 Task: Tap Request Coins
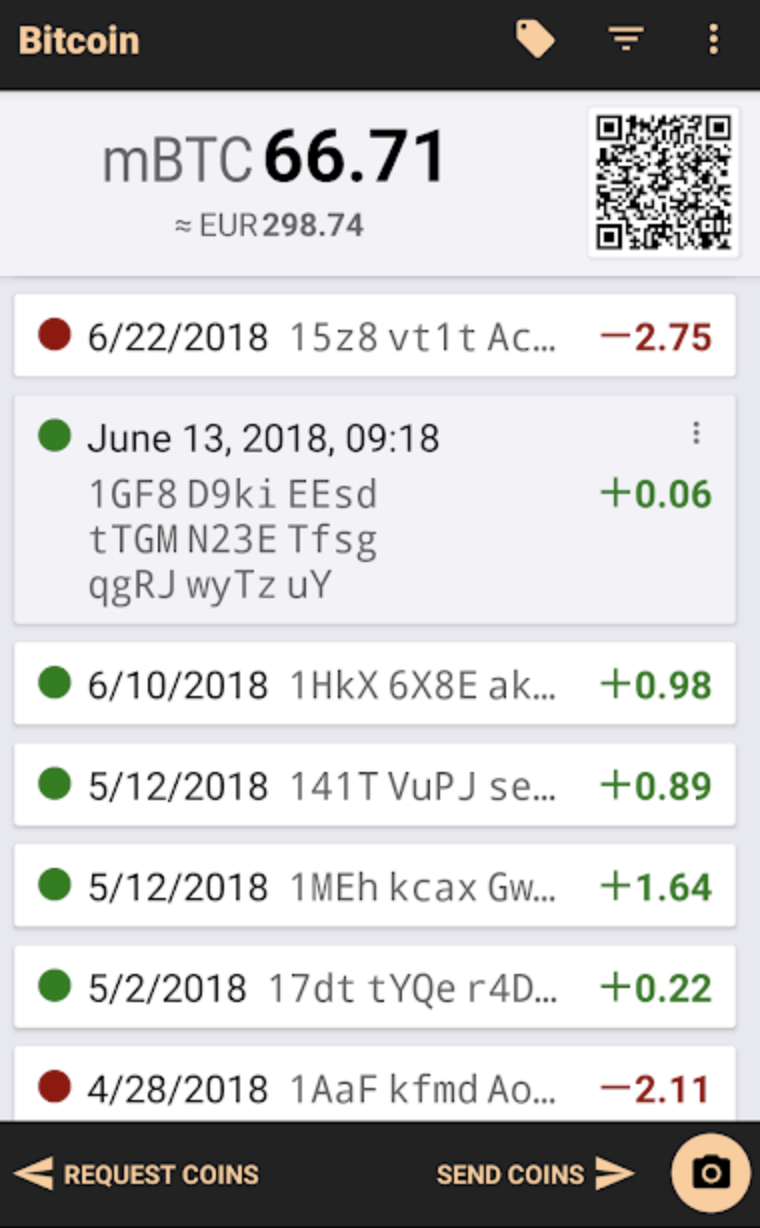pos(138,1174)
